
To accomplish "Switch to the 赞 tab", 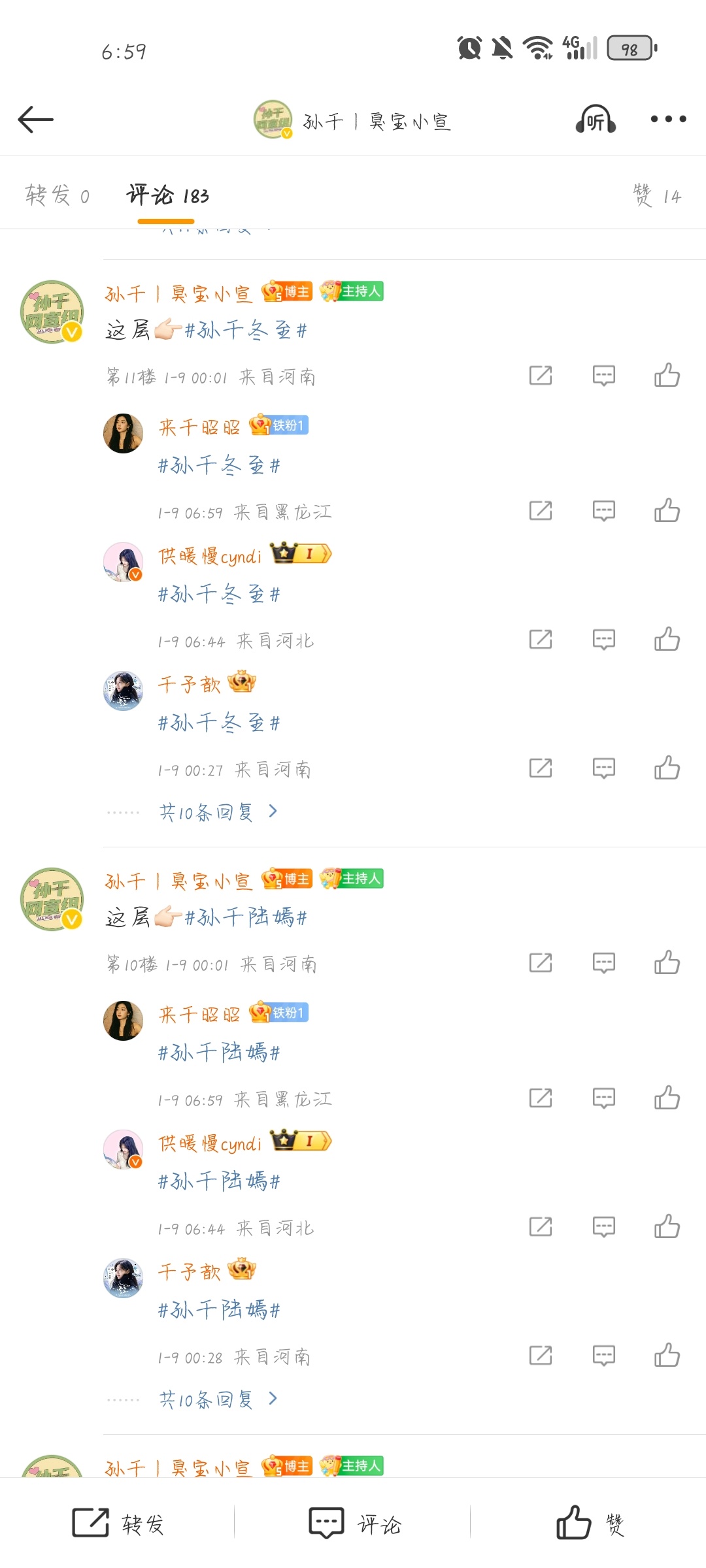I will [657, 195].
